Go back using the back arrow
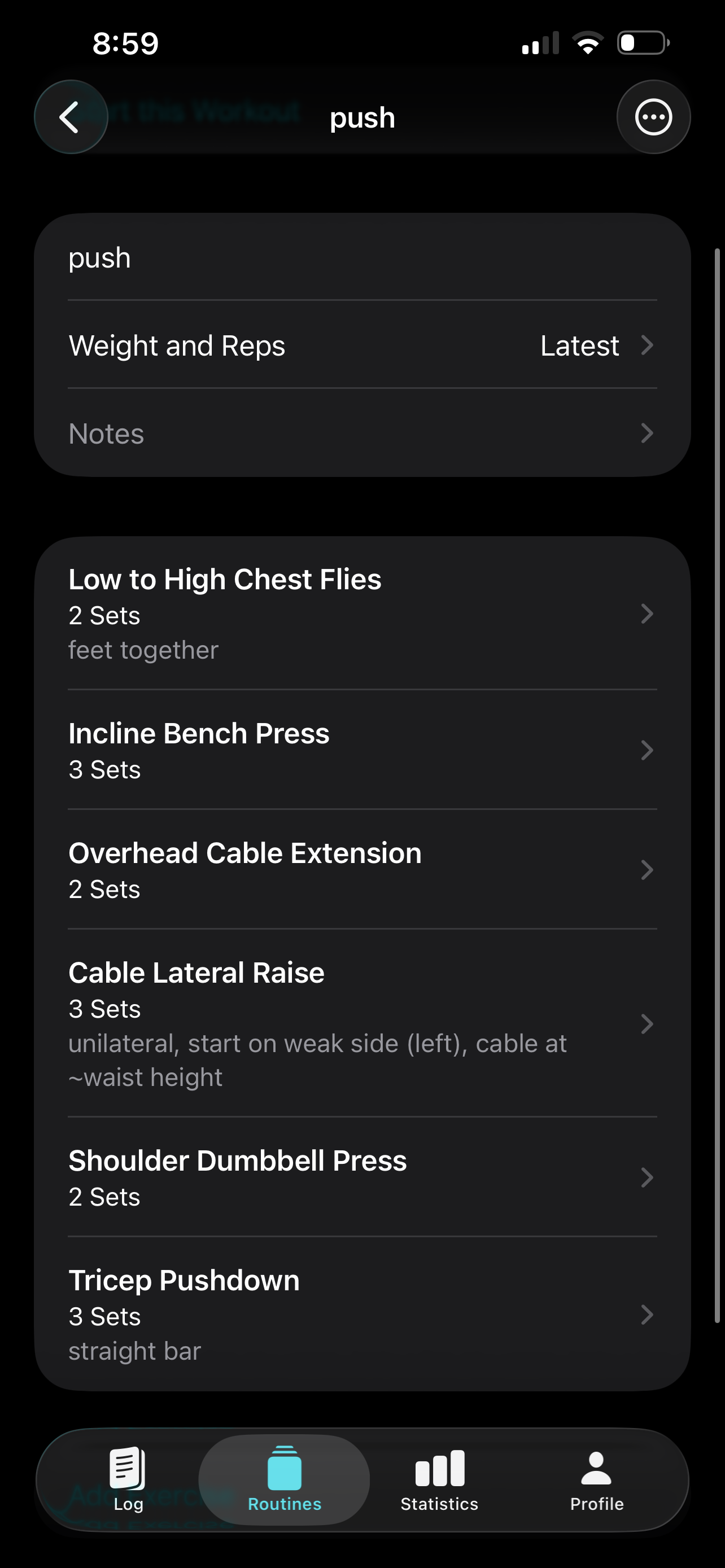Screen dimensions: 725x1568 pyautogui.click(x=71, y=117)
